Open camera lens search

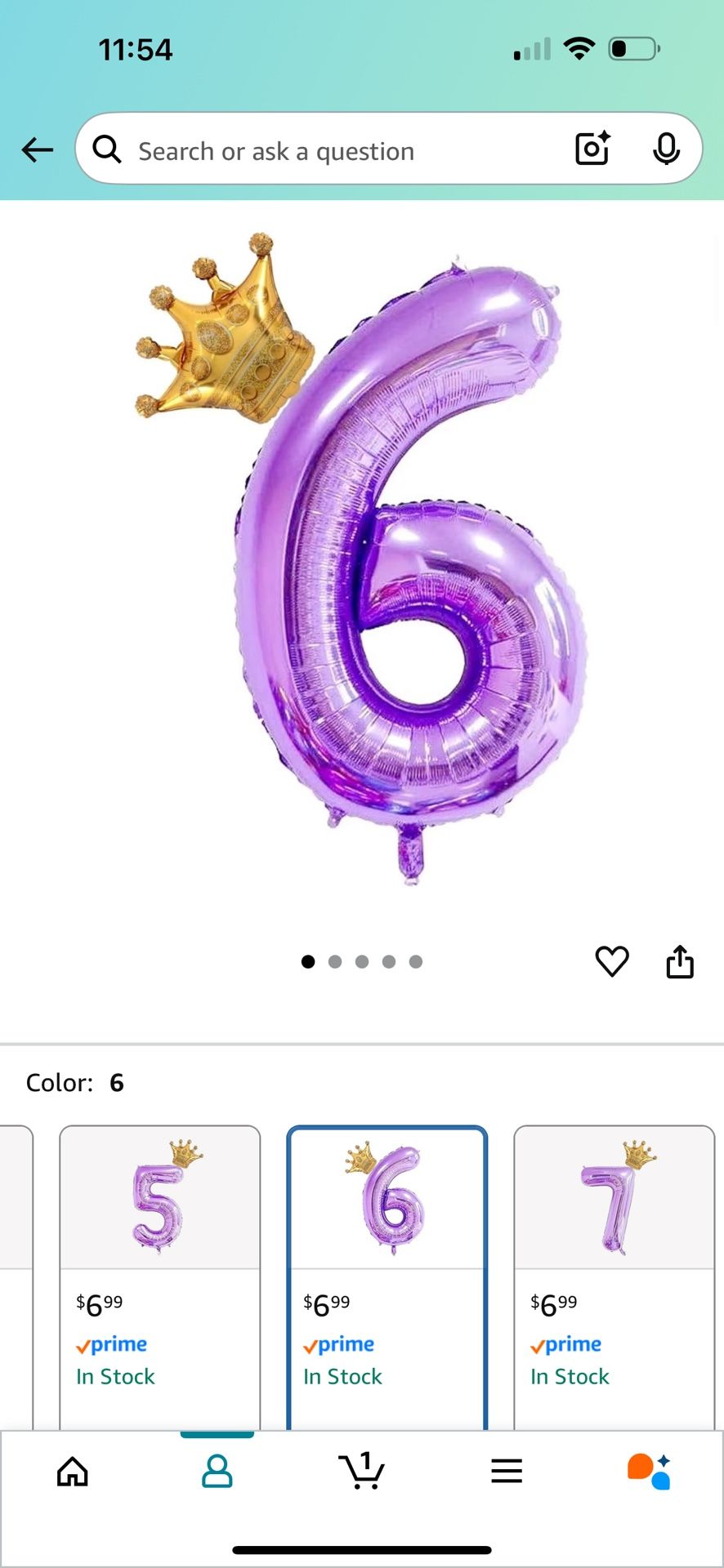[593, 149]
